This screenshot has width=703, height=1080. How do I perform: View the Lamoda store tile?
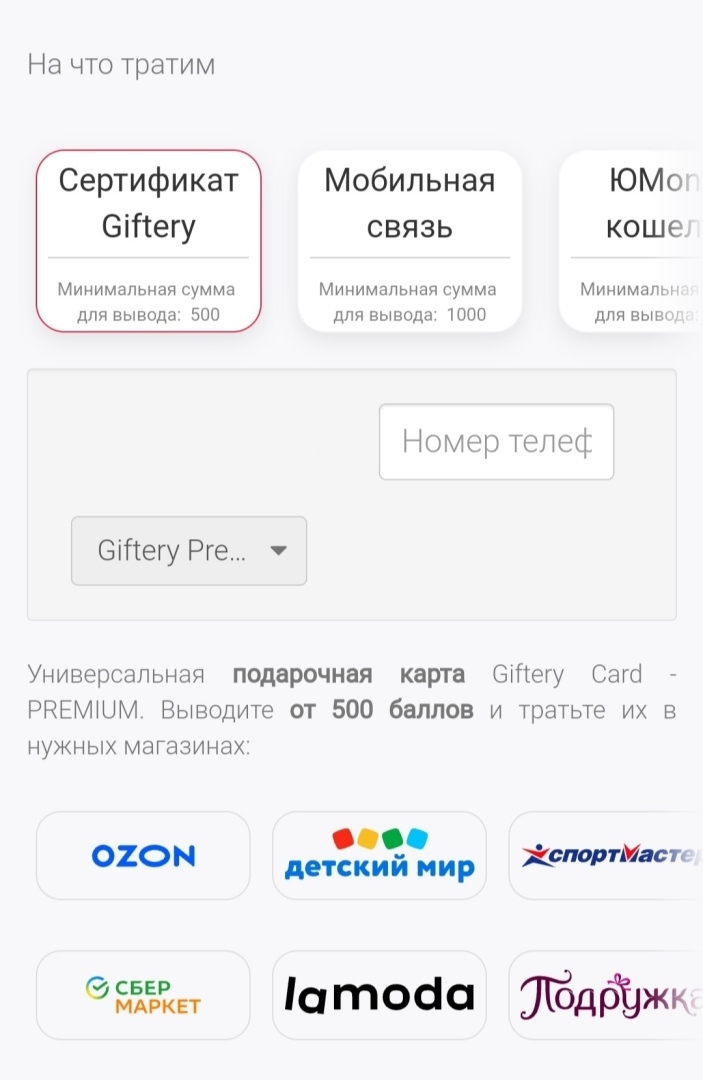point(379,995)
